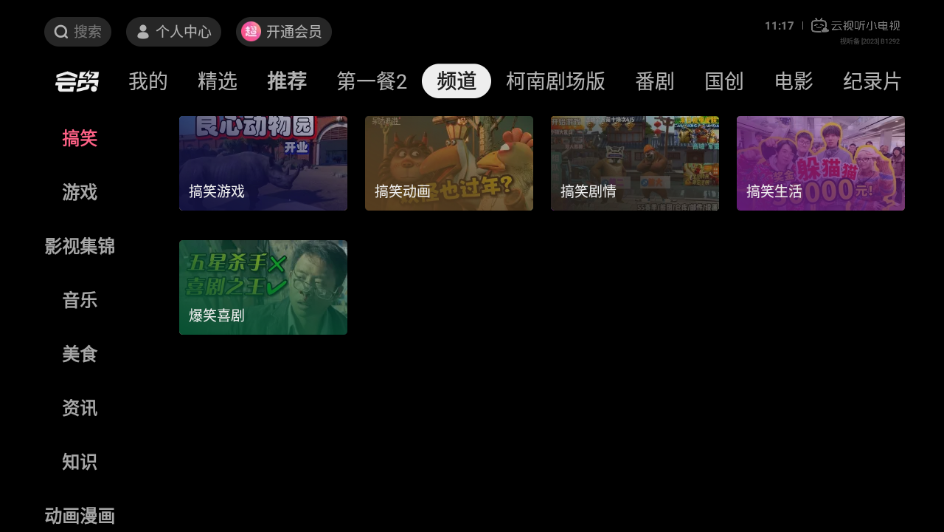Open the 第一餐2 tab
Image resolution: width=944 pixels, height=532 pixels.
pos(371,82)
